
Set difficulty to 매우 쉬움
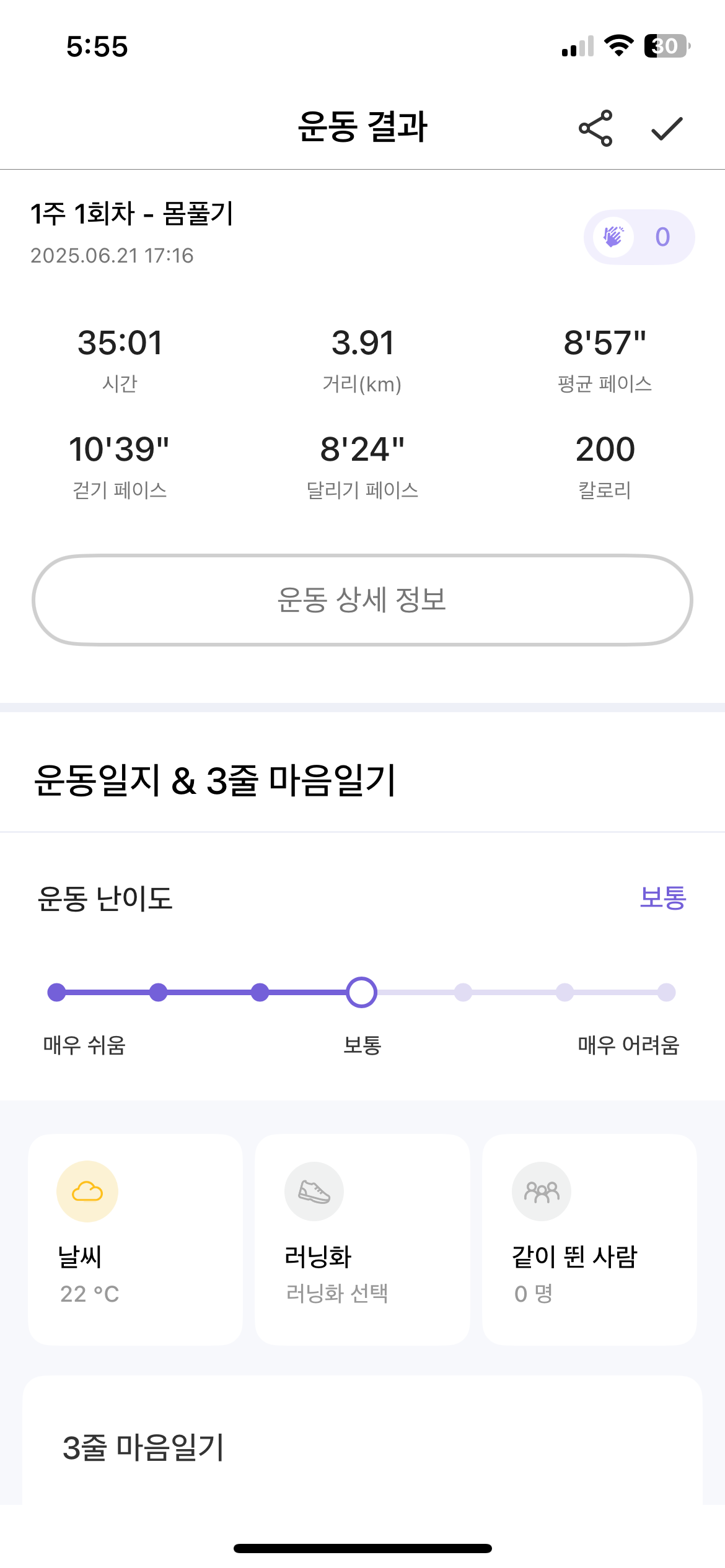(x=57, y=992)
